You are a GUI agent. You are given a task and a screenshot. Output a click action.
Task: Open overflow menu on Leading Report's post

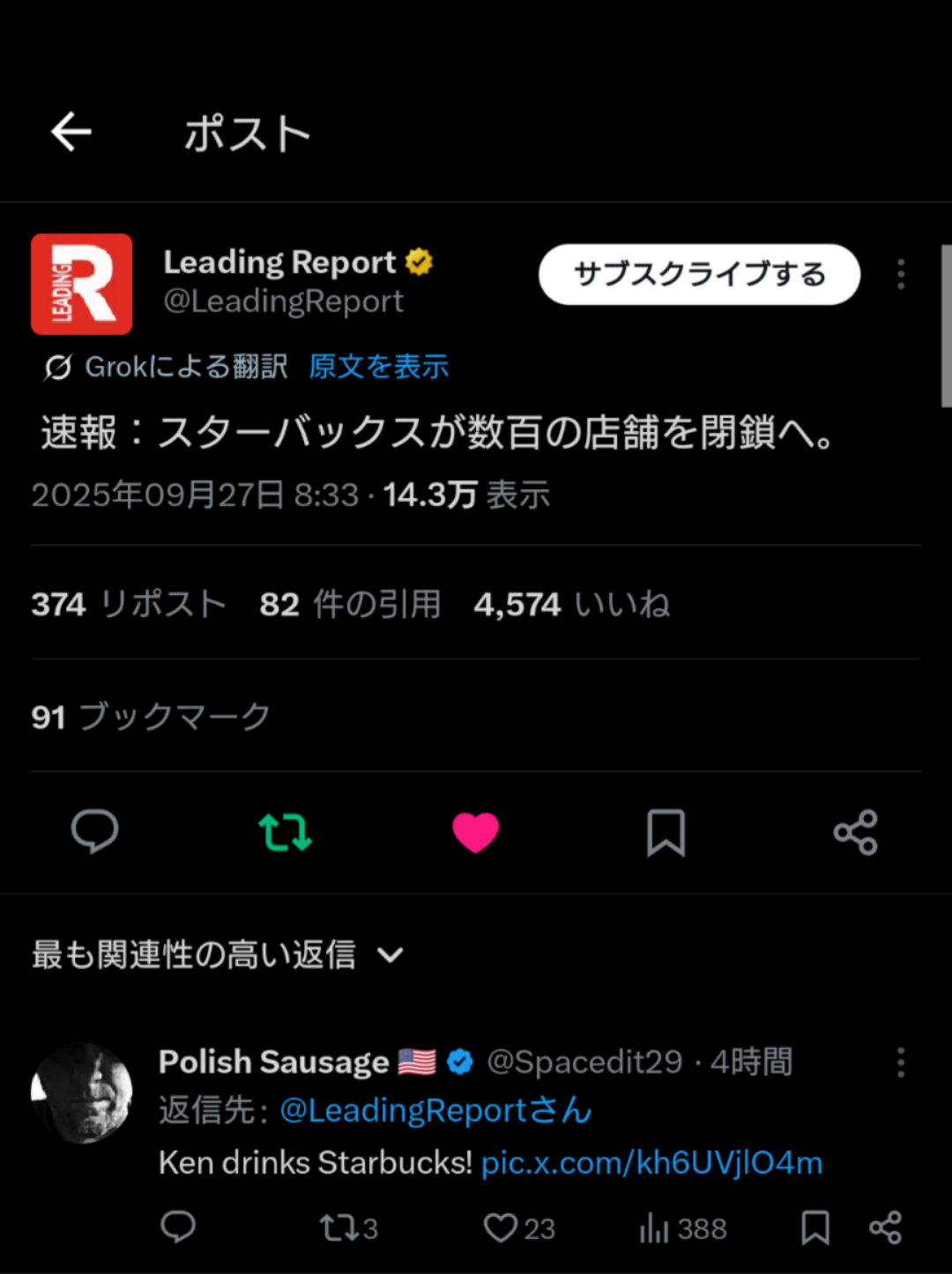900,274
